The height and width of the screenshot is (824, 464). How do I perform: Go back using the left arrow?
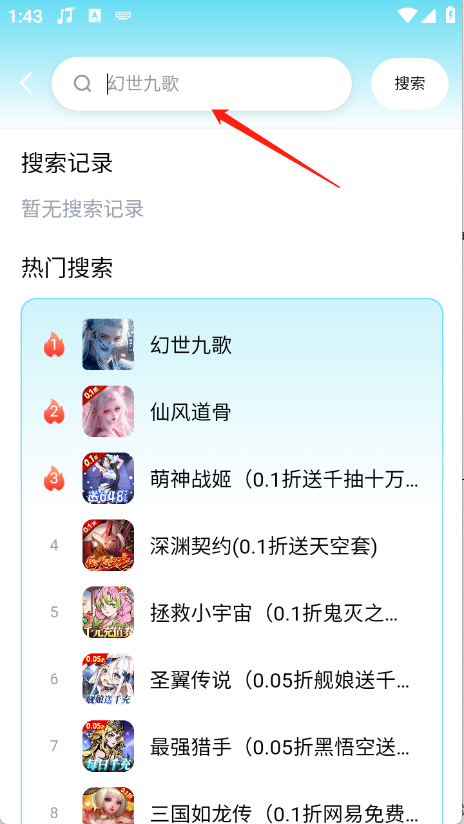pos(26,84)
